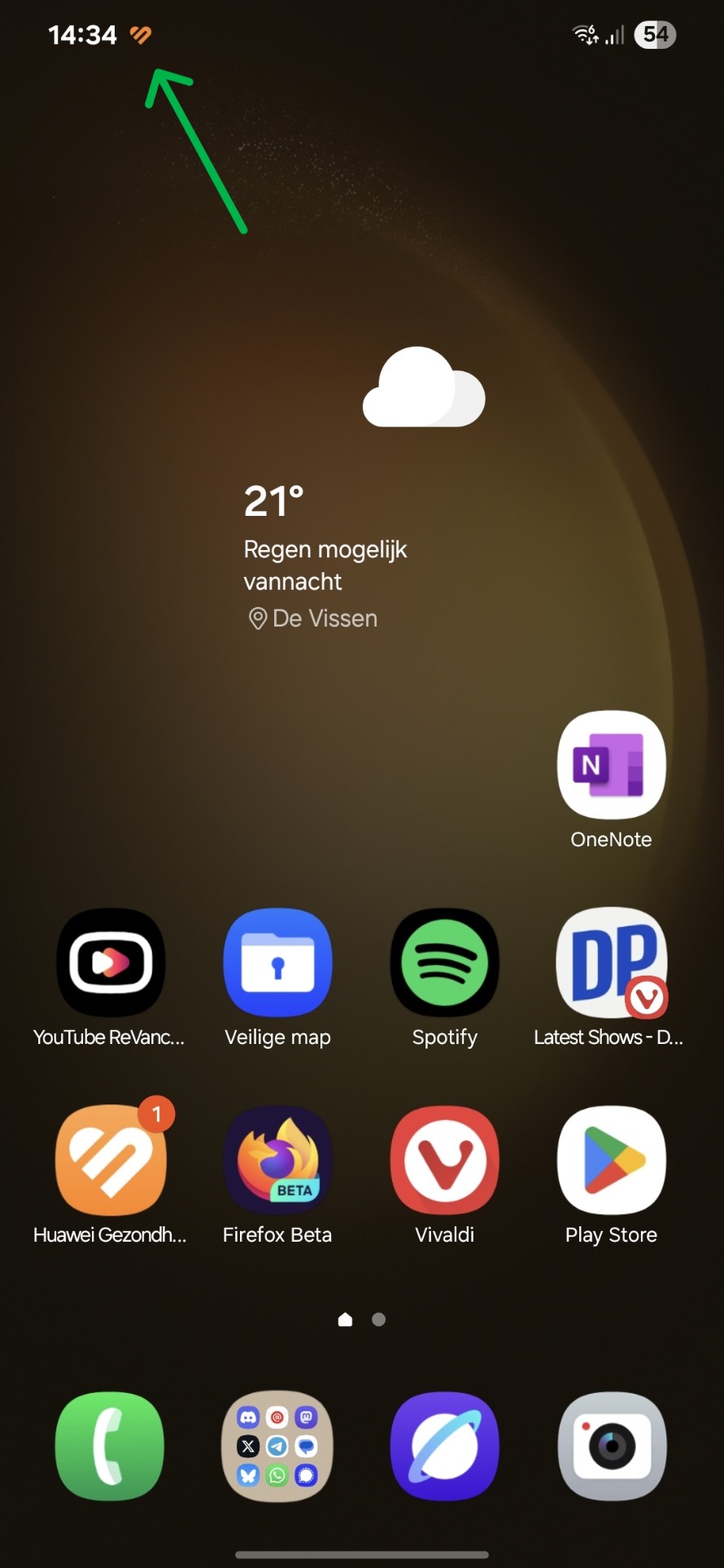This screenshot has width=724, height=1568.
Task: Open the Phone dialer in dock
Action: coord(110,1446)
